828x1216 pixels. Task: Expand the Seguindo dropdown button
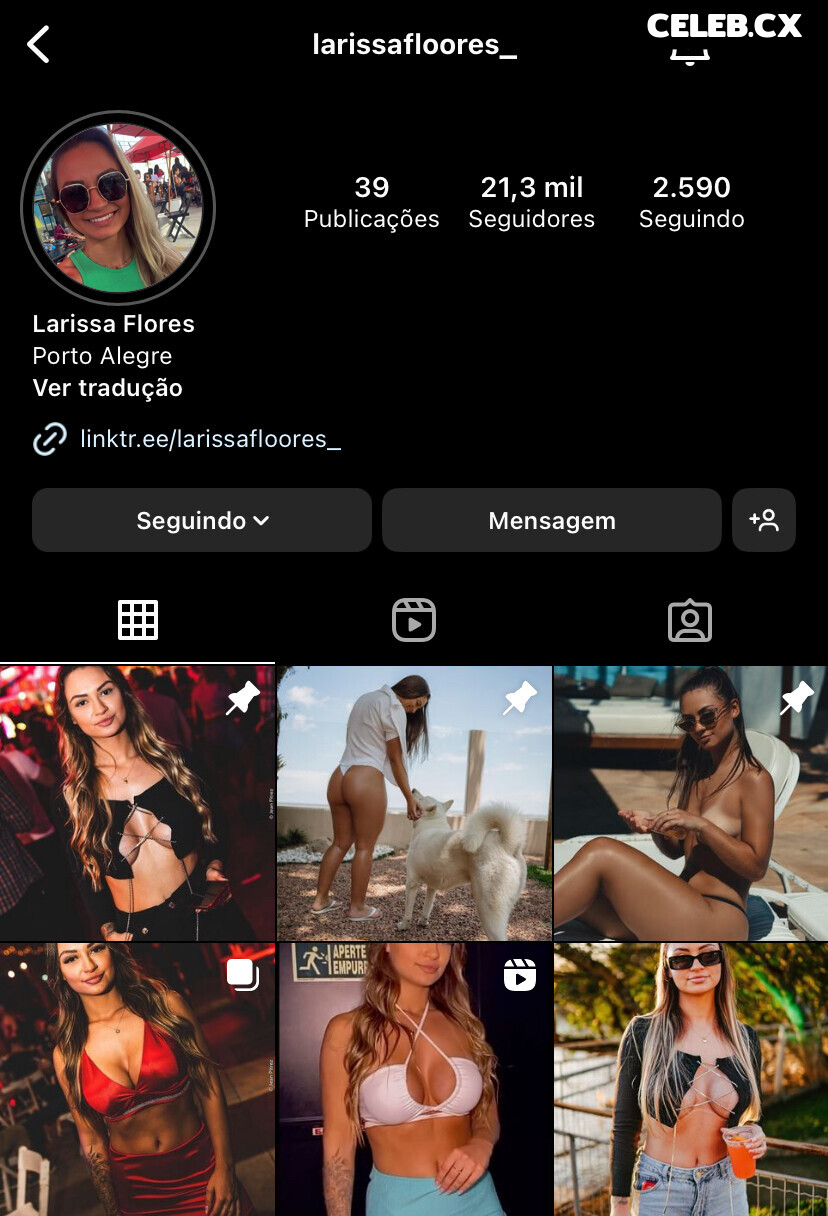(x=202, y=520)
